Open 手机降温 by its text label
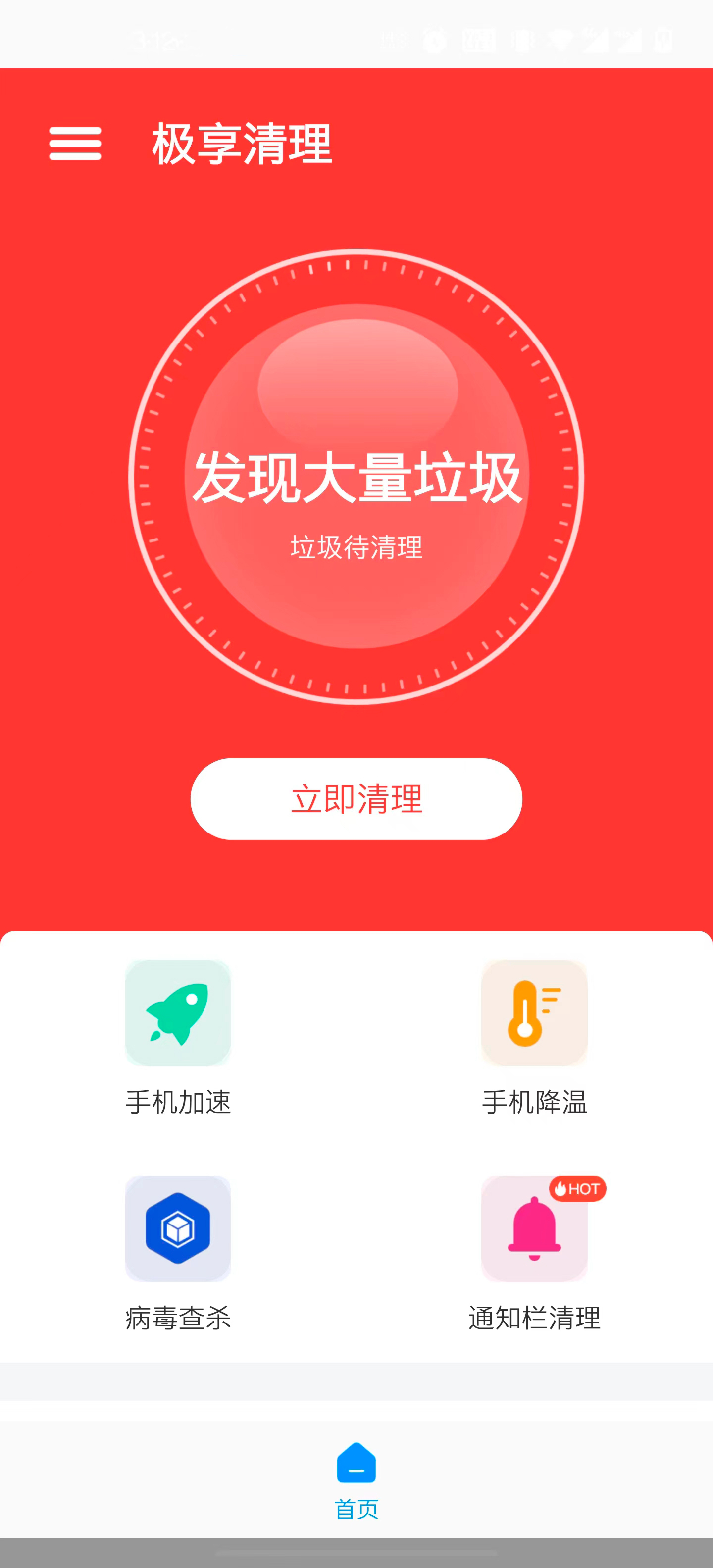This screenshot has height=1568, width=713. (x=534, y=1104)
